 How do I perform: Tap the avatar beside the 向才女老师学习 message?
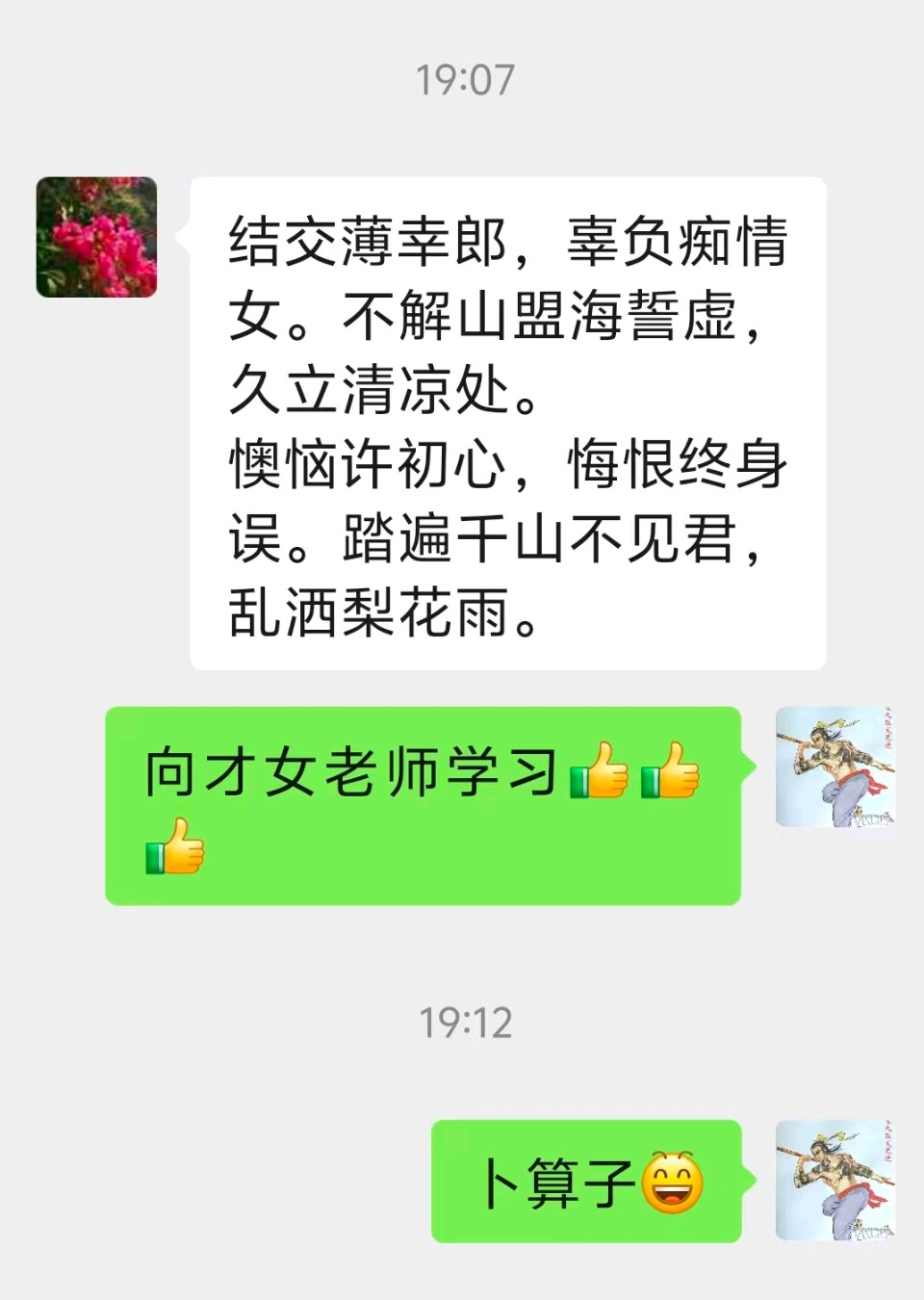click(x=834, y=767)
